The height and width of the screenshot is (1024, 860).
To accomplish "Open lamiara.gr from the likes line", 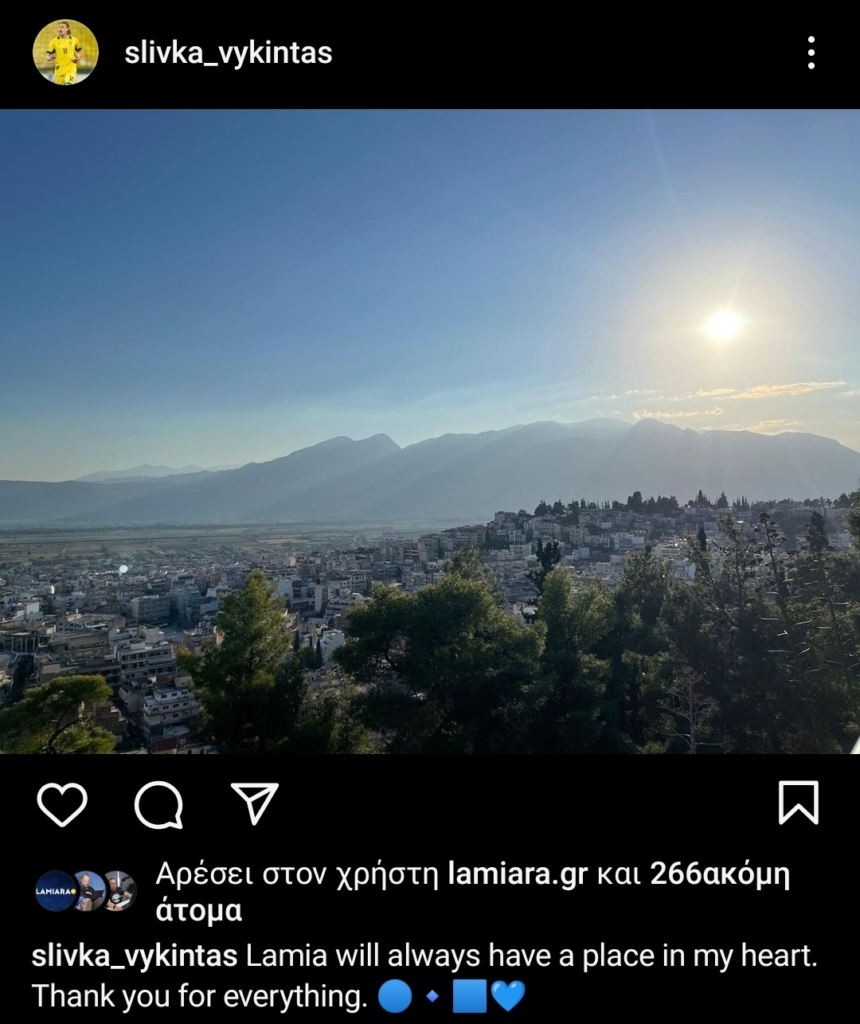I will tap(517, 874).
